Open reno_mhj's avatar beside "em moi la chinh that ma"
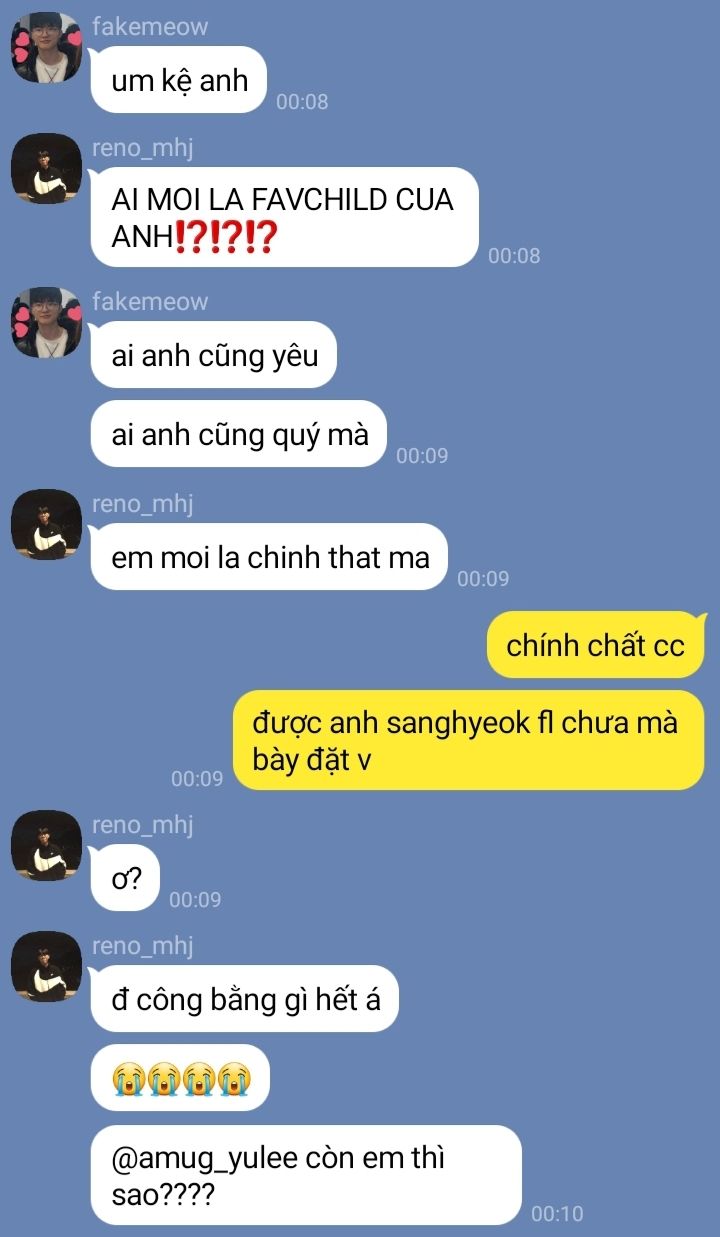Image resolution: width=720 pixels, height=1237 pixels. 46,524
